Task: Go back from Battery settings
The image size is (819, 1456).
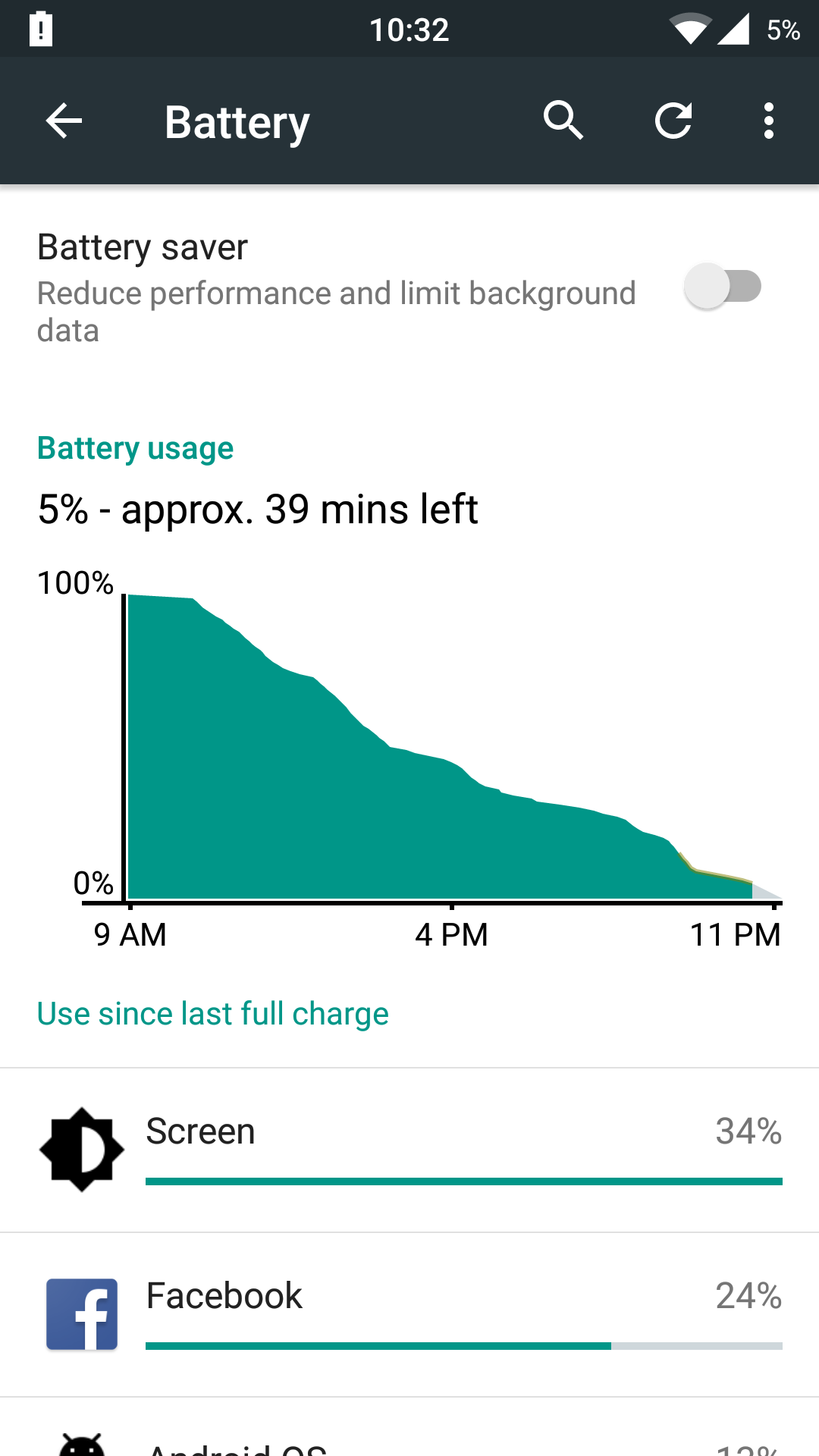Action: click(x=64, y=121)
